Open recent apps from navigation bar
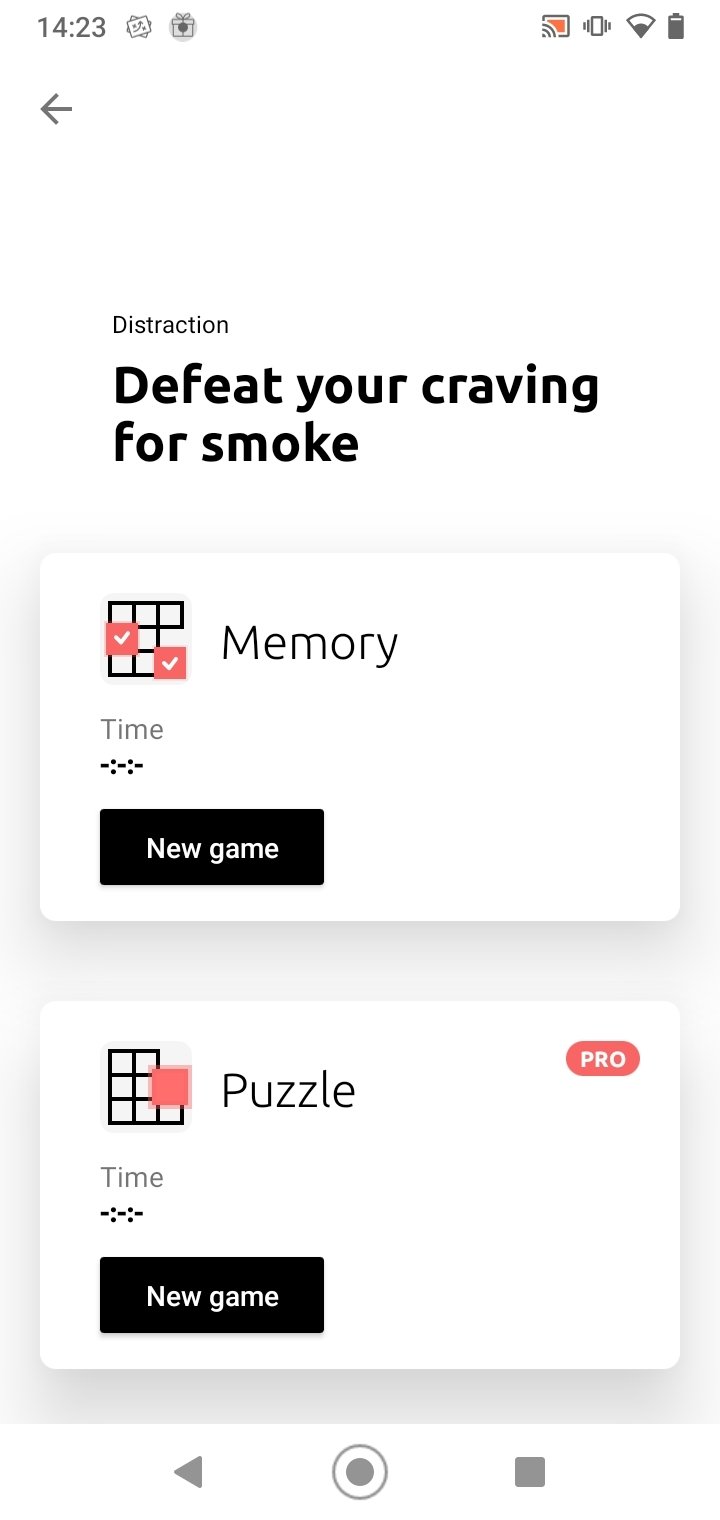This screenshot has height=1520, width=720. pos(529,1472)
